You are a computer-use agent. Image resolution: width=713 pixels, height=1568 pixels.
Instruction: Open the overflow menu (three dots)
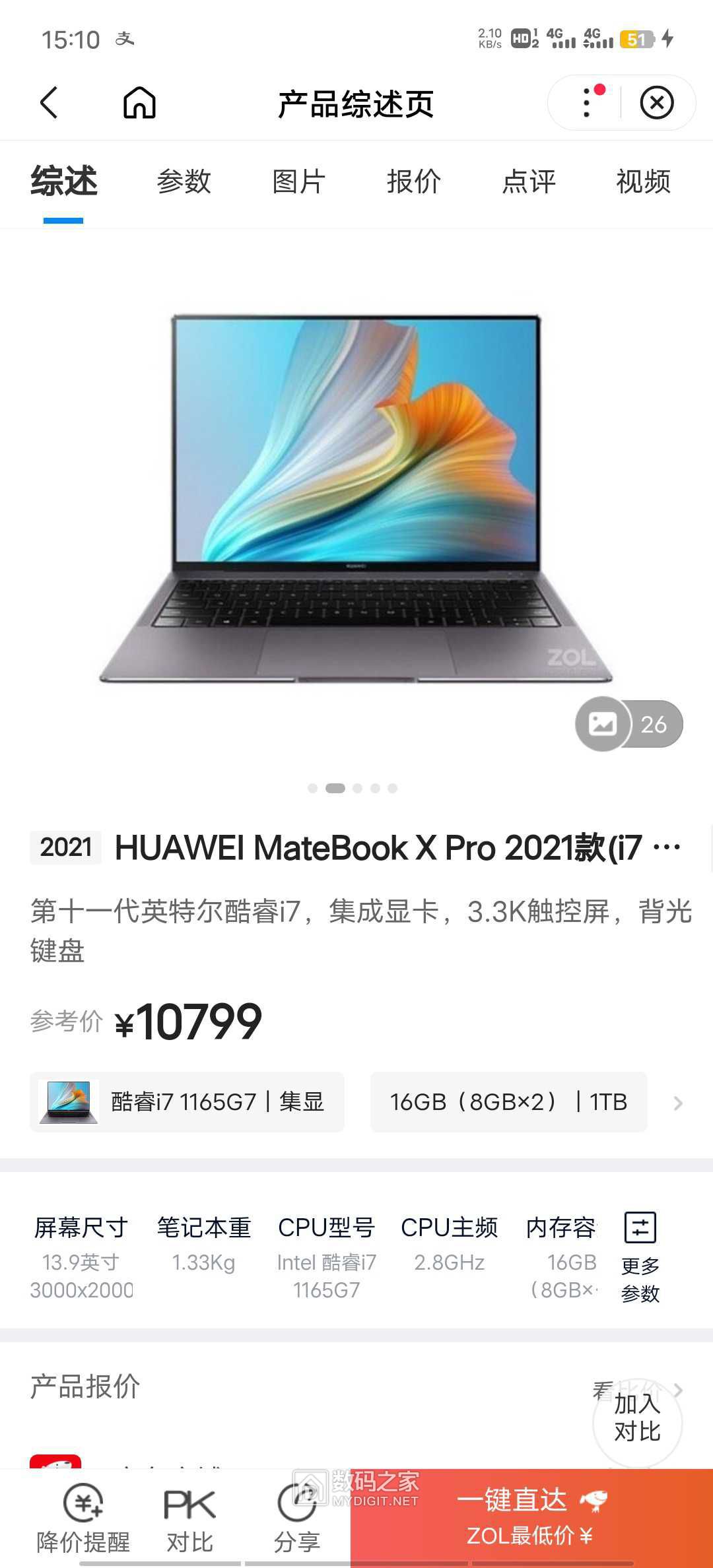point(585,104)
